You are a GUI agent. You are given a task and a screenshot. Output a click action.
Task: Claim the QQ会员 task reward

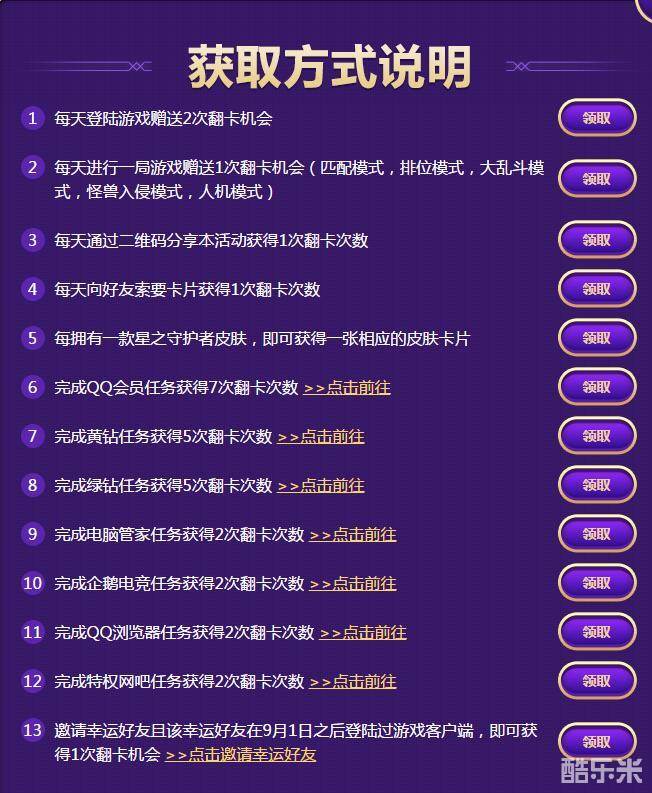coord(596,387)
